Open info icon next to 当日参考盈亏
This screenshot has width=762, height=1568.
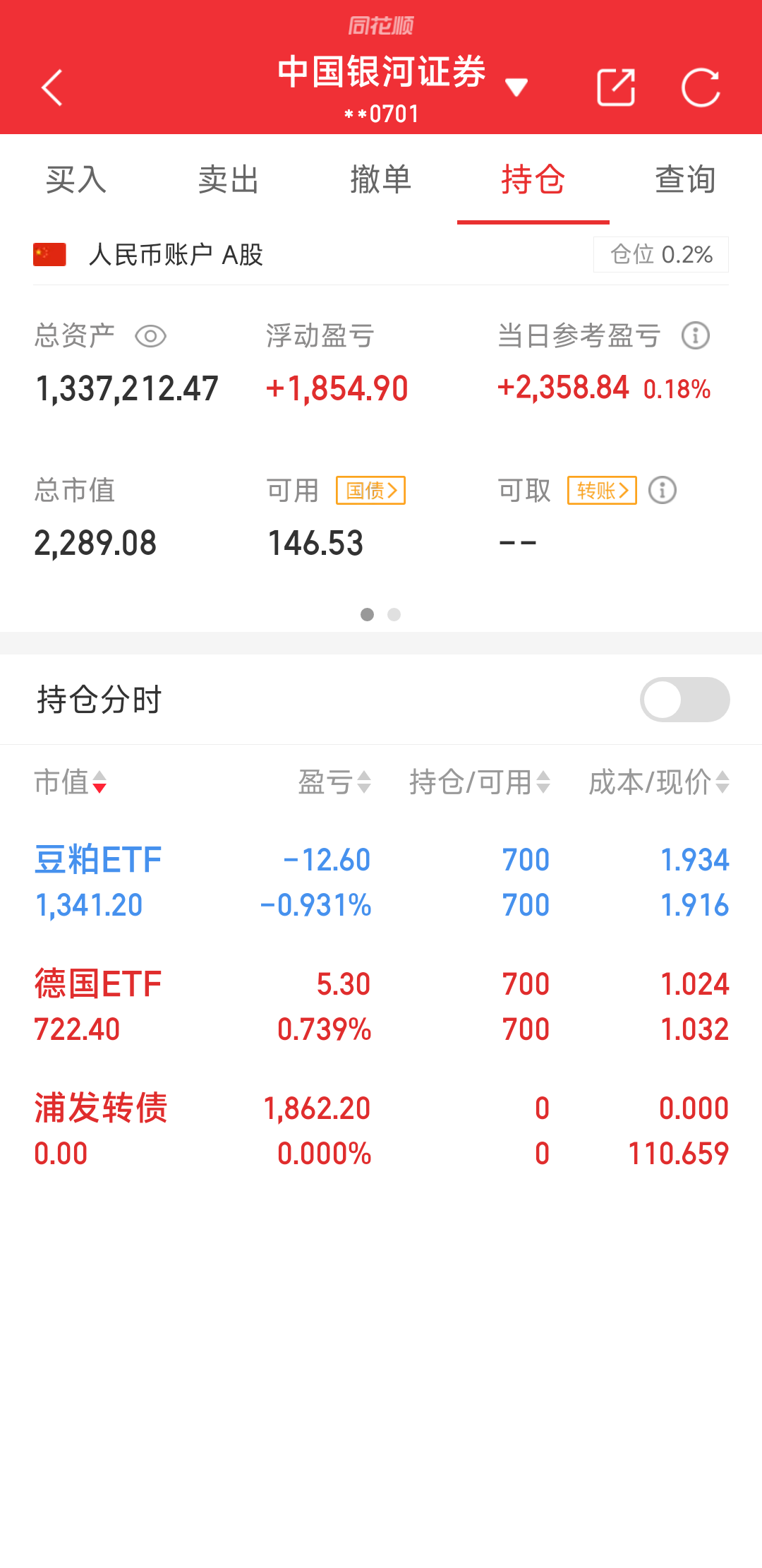click(x=695, y=335)
